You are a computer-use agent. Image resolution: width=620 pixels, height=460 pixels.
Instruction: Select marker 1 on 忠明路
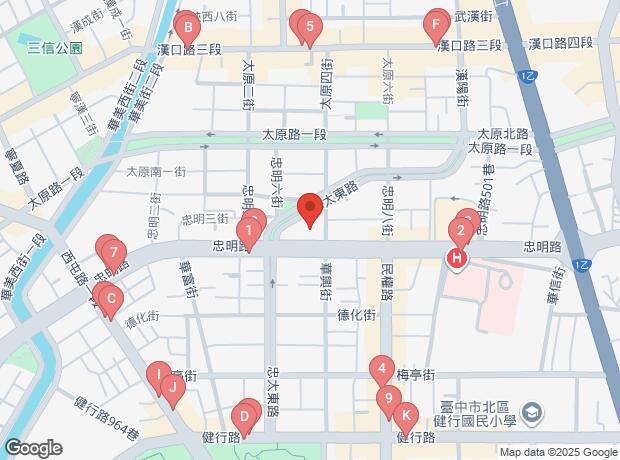tap(249, 229)
